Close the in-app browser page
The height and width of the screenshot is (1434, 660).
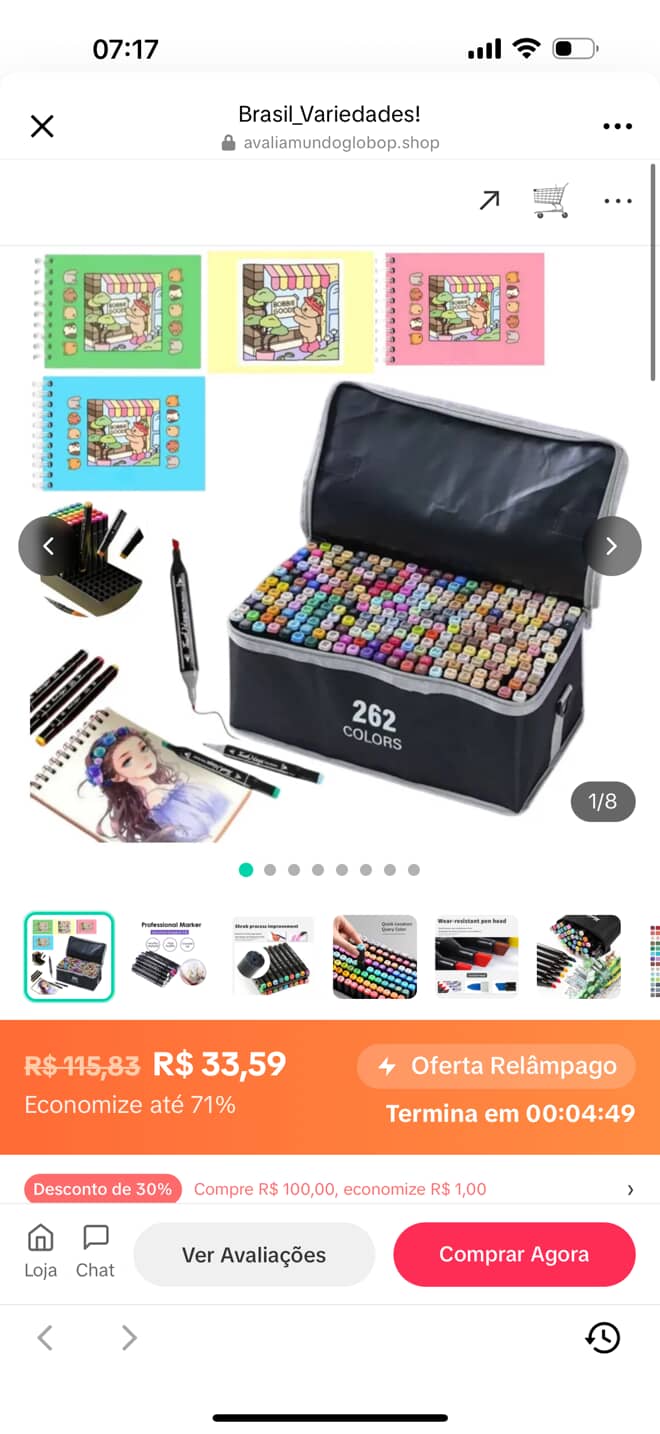coord(42,126)
